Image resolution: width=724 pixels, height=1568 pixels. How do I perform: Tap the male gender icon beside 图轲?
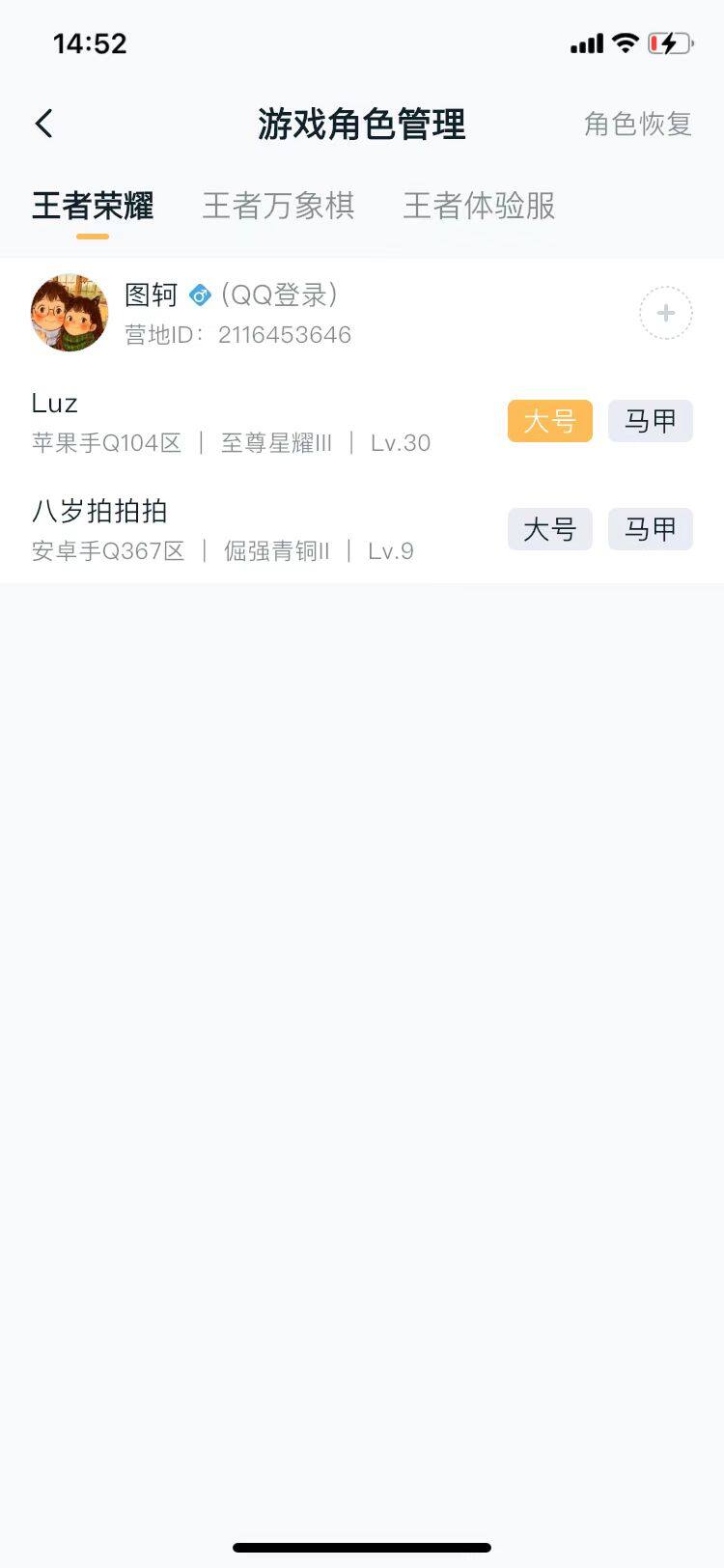click(x=200, y=295)
